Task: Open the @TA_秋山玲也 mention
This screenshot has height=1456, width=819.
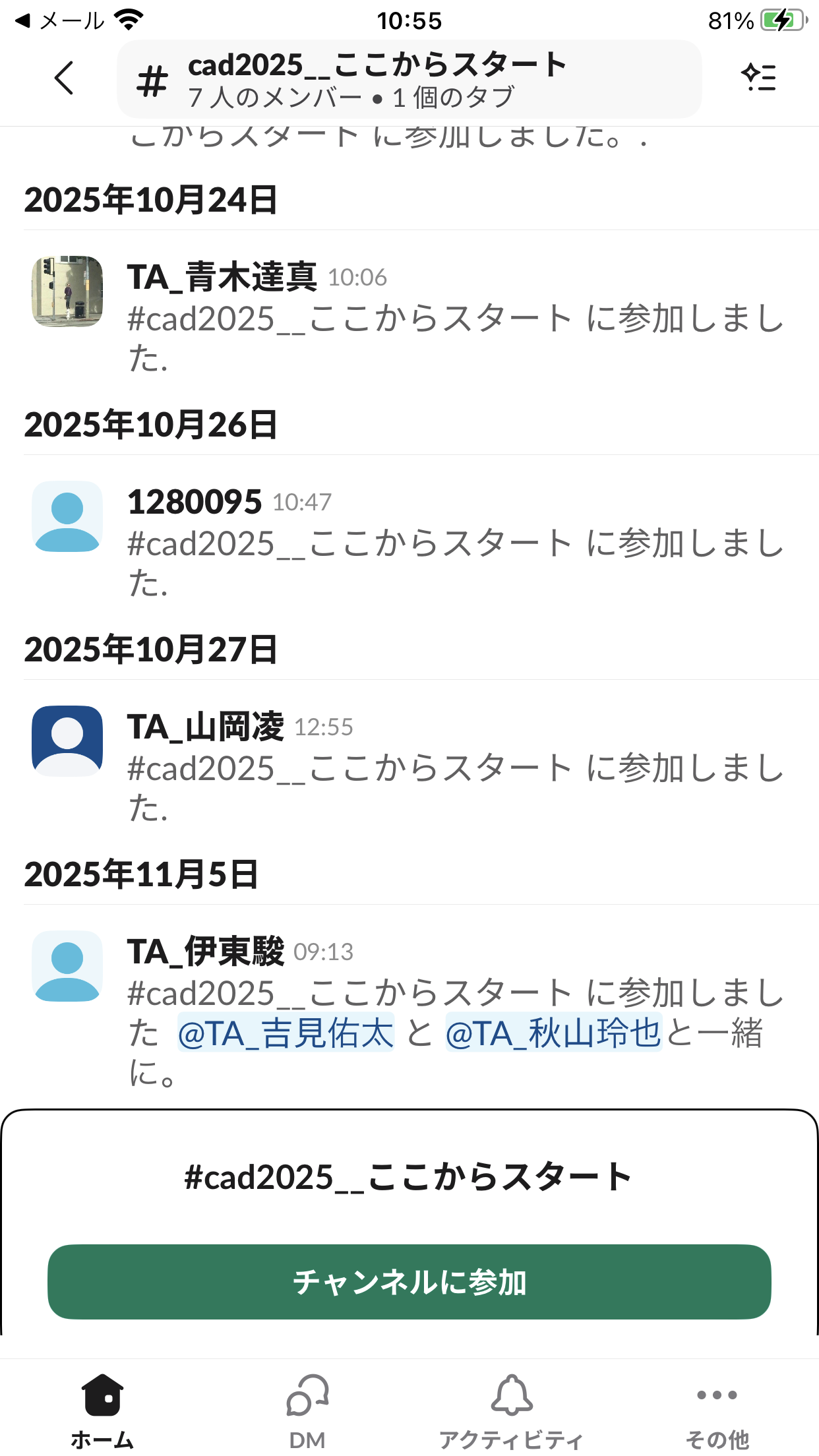Action: [553, 1033]
